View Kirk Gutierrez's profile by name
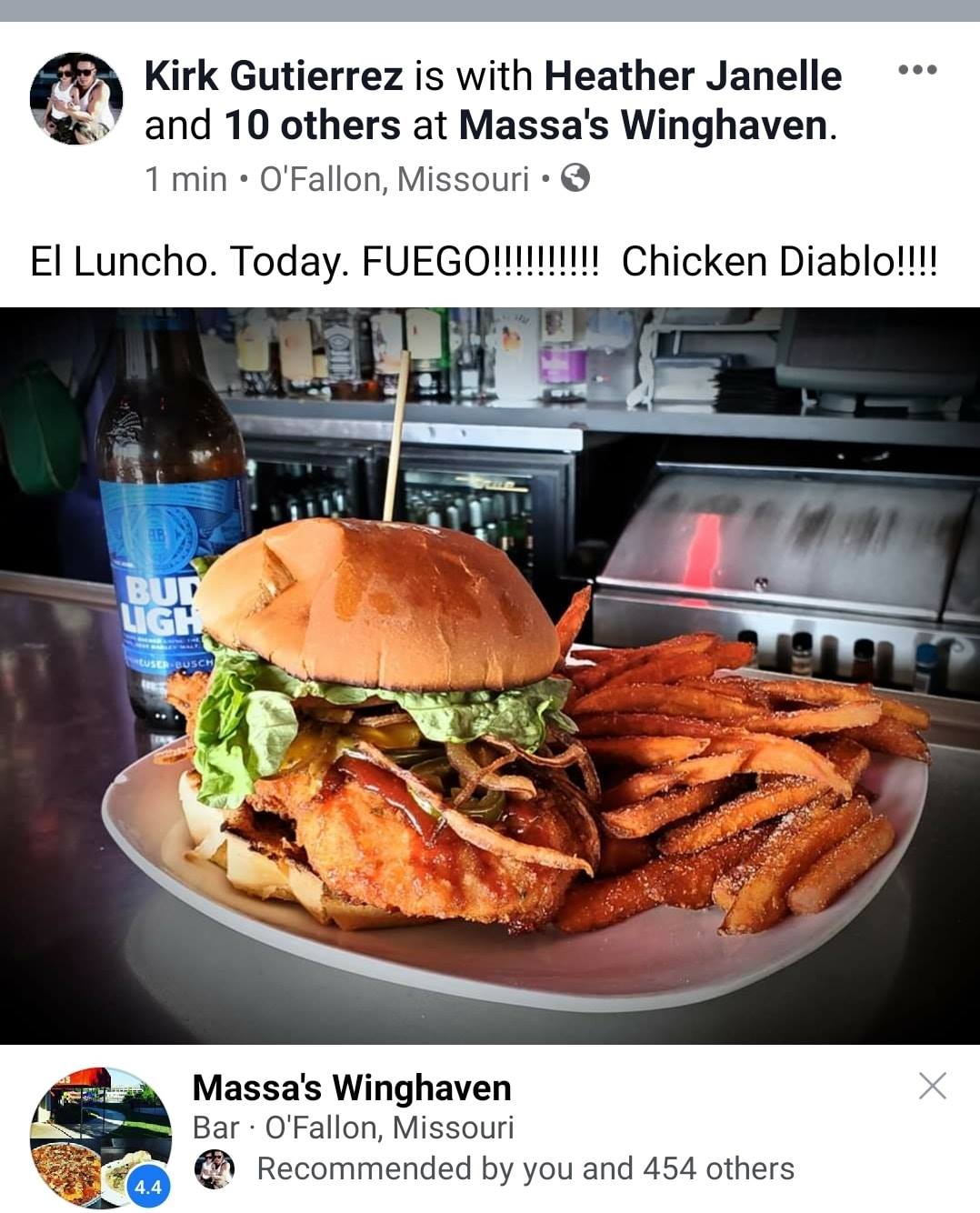 (x=273, y=75)
